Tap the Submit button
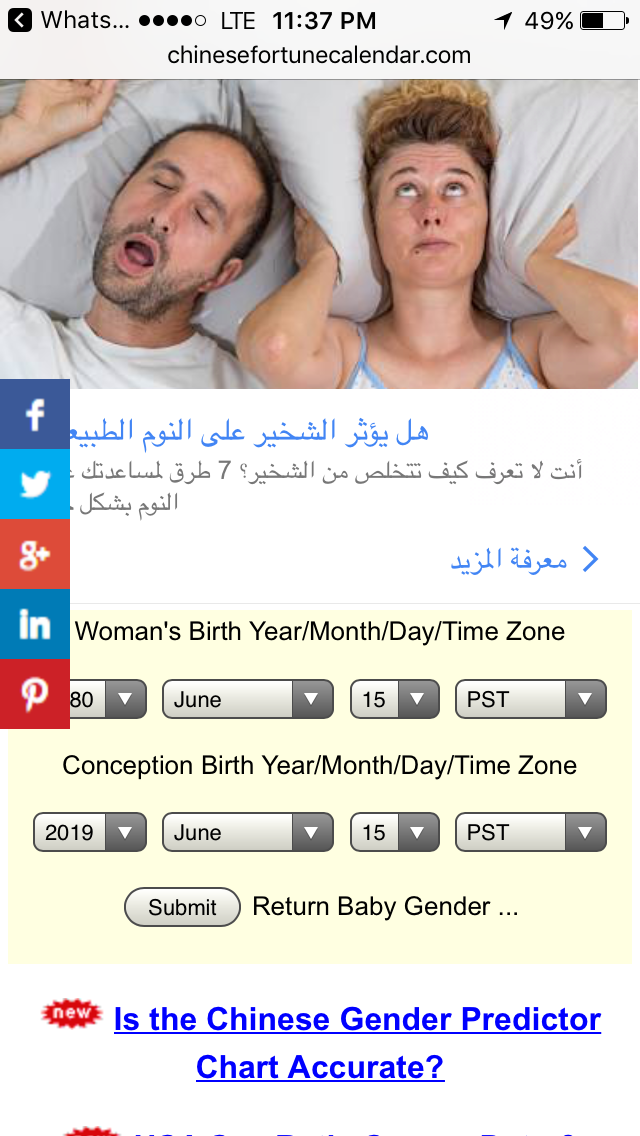This screenshot has height=1136, width=640. pyautogui.click(x=182, y=907)
